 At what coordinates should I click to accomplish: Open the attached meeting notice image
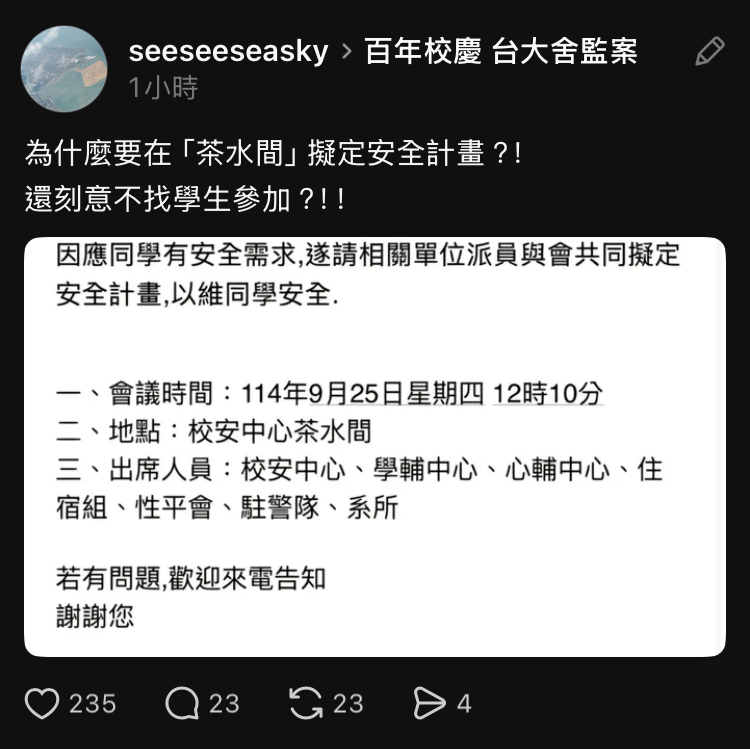(x=374, y=446)
